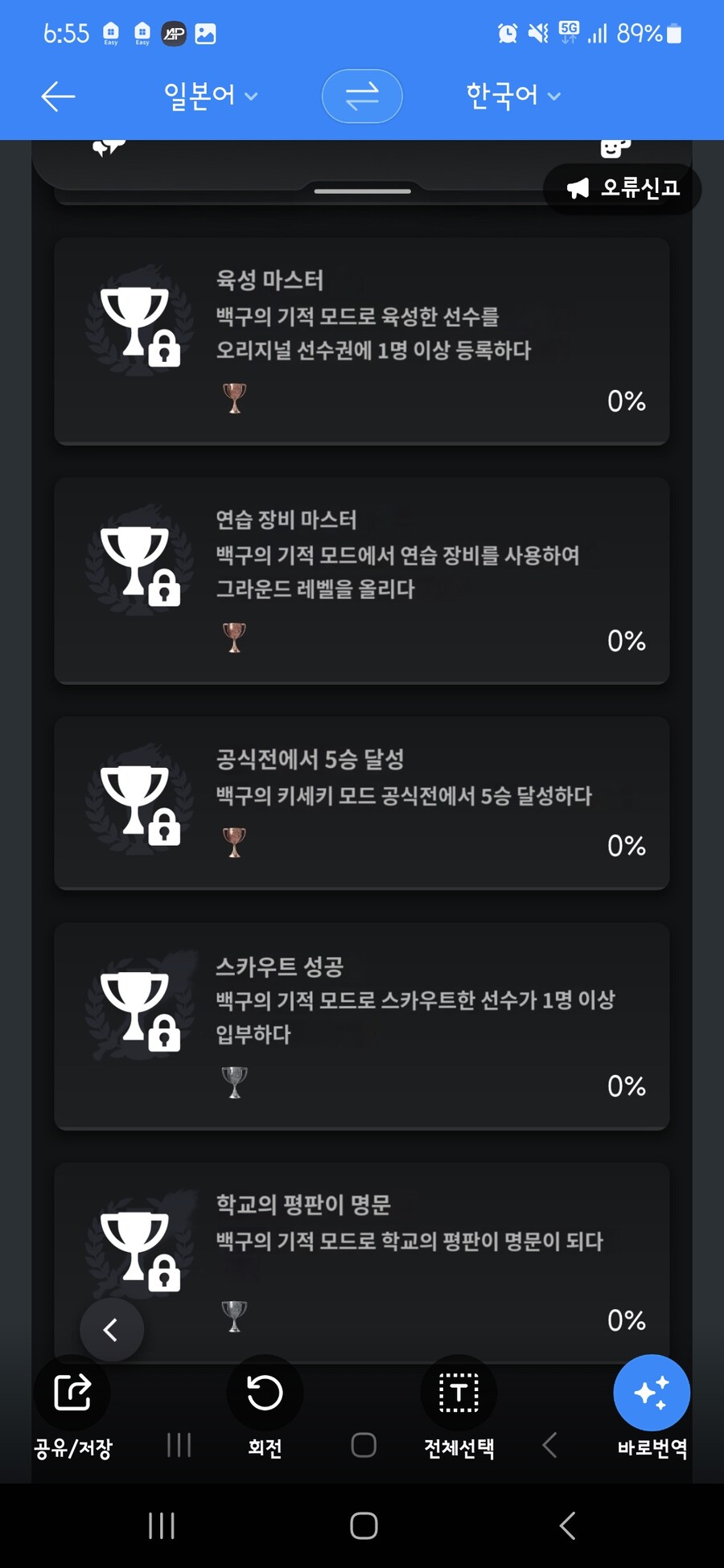Tap the 0% progress indicator on 학교의 평판이 명문
724x1568 pixels.
click(x=626, y=1320)
